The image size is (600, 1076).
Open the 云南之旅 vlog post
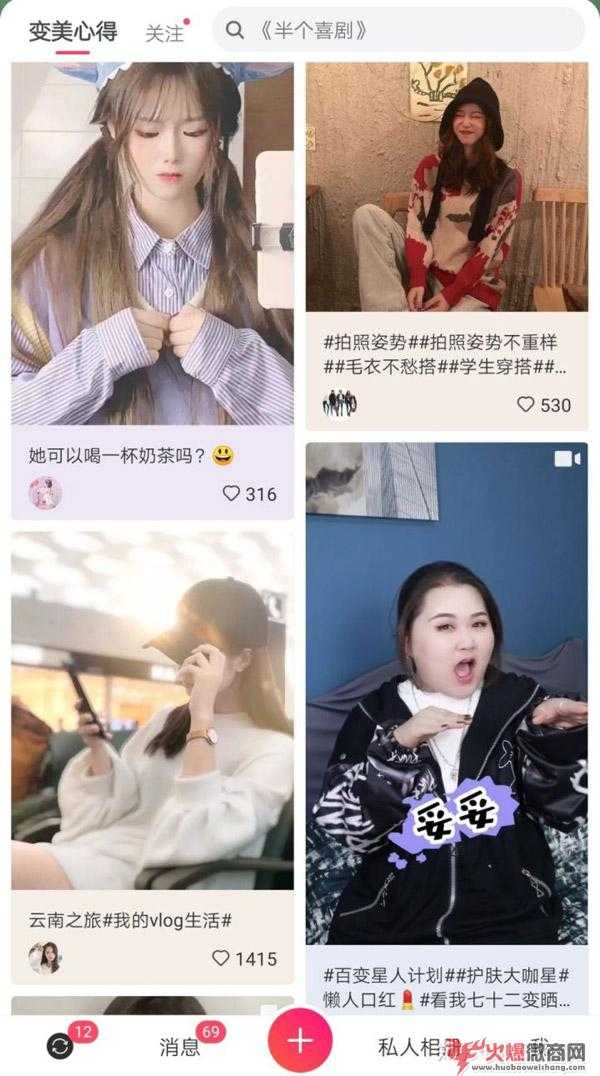[152, 710]
